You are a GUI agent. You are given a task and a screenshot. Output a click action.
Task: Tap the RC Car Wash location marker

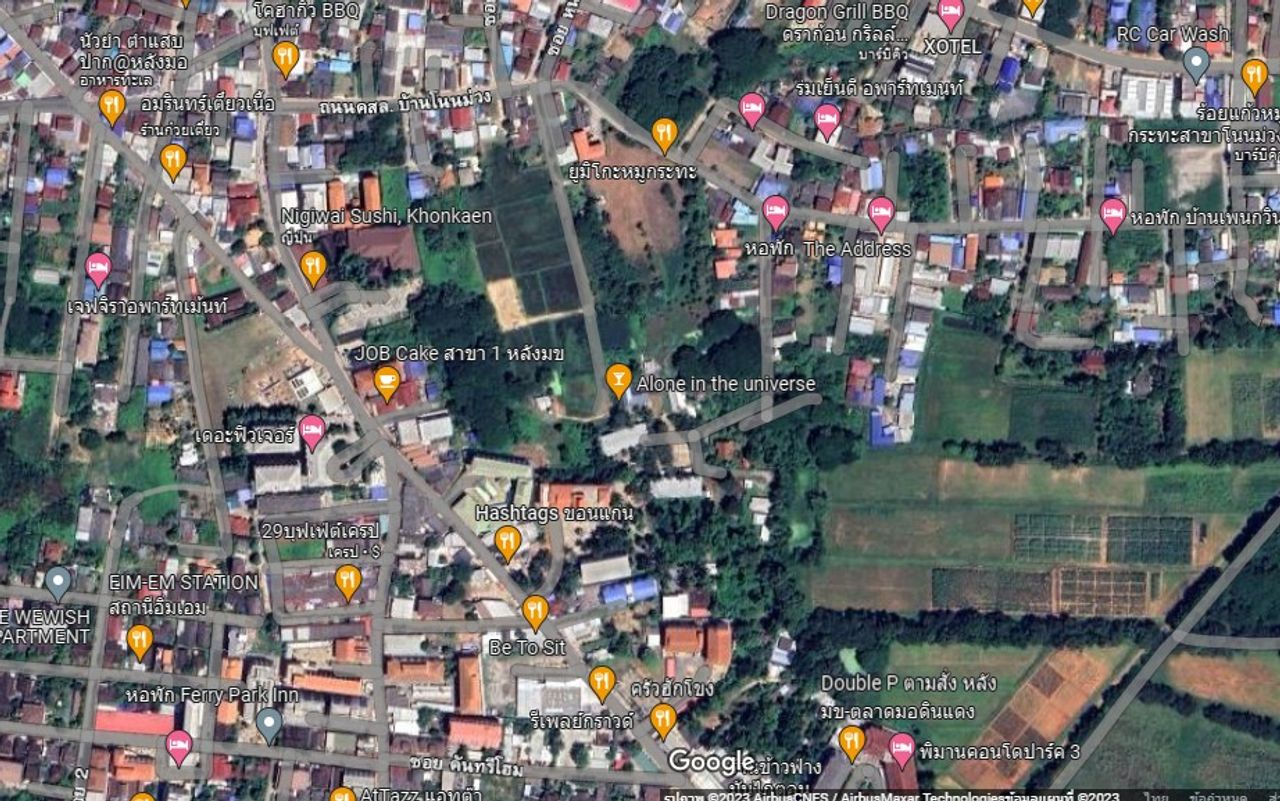pyautogui.click(x=1196, y=64)
